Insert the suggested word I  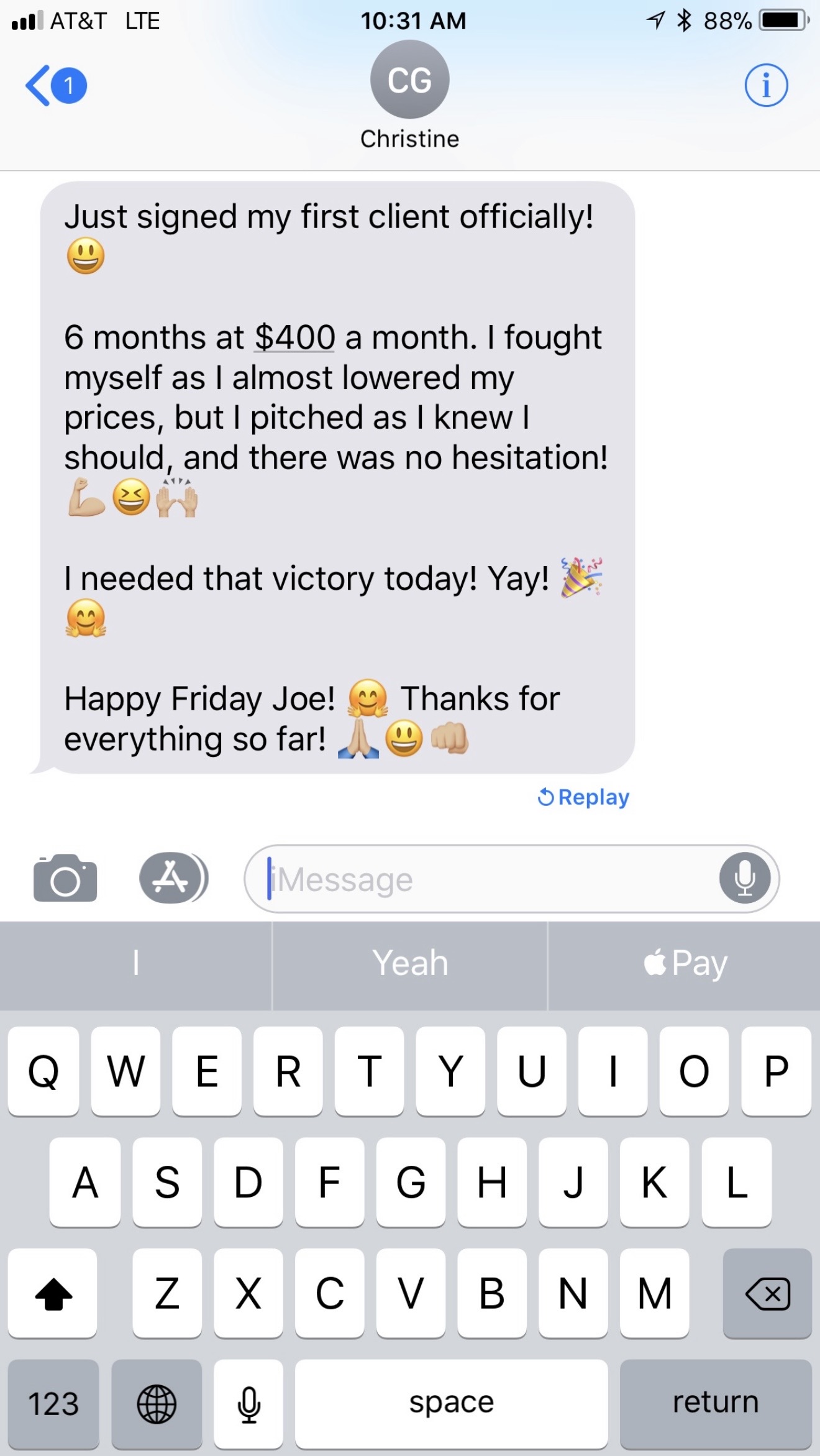click(x=135, y=964)
